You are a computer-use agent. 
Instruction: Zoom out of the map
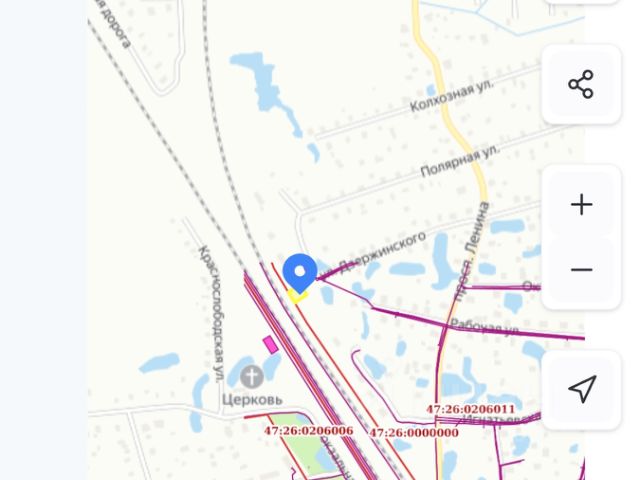581,270
